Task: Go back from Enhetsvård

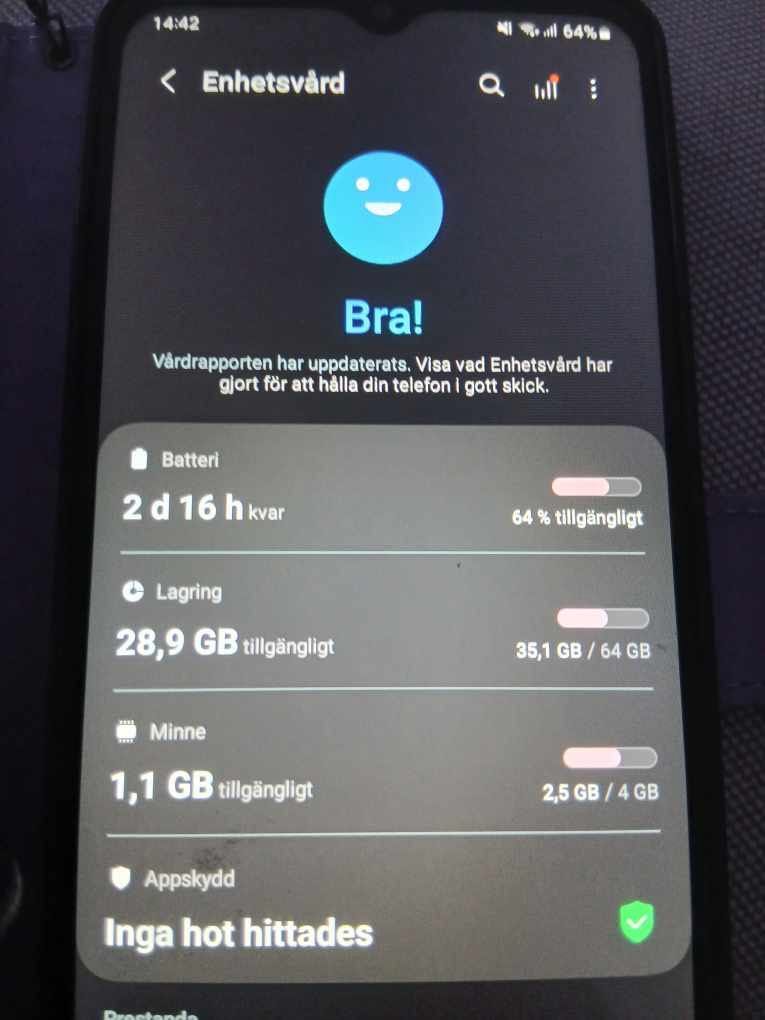Action: (x=168, y=82)
